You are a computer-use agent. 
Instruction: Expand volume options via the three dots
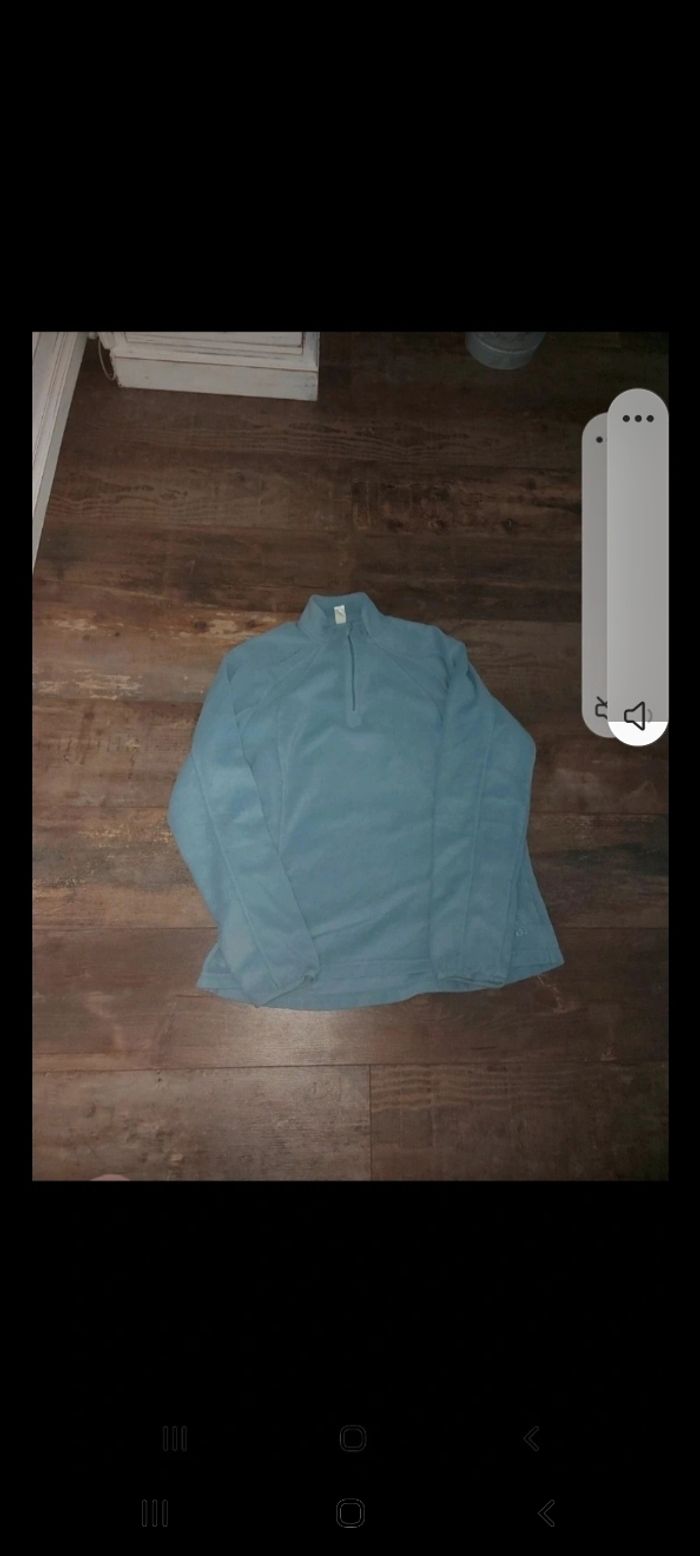coord(638,419)
